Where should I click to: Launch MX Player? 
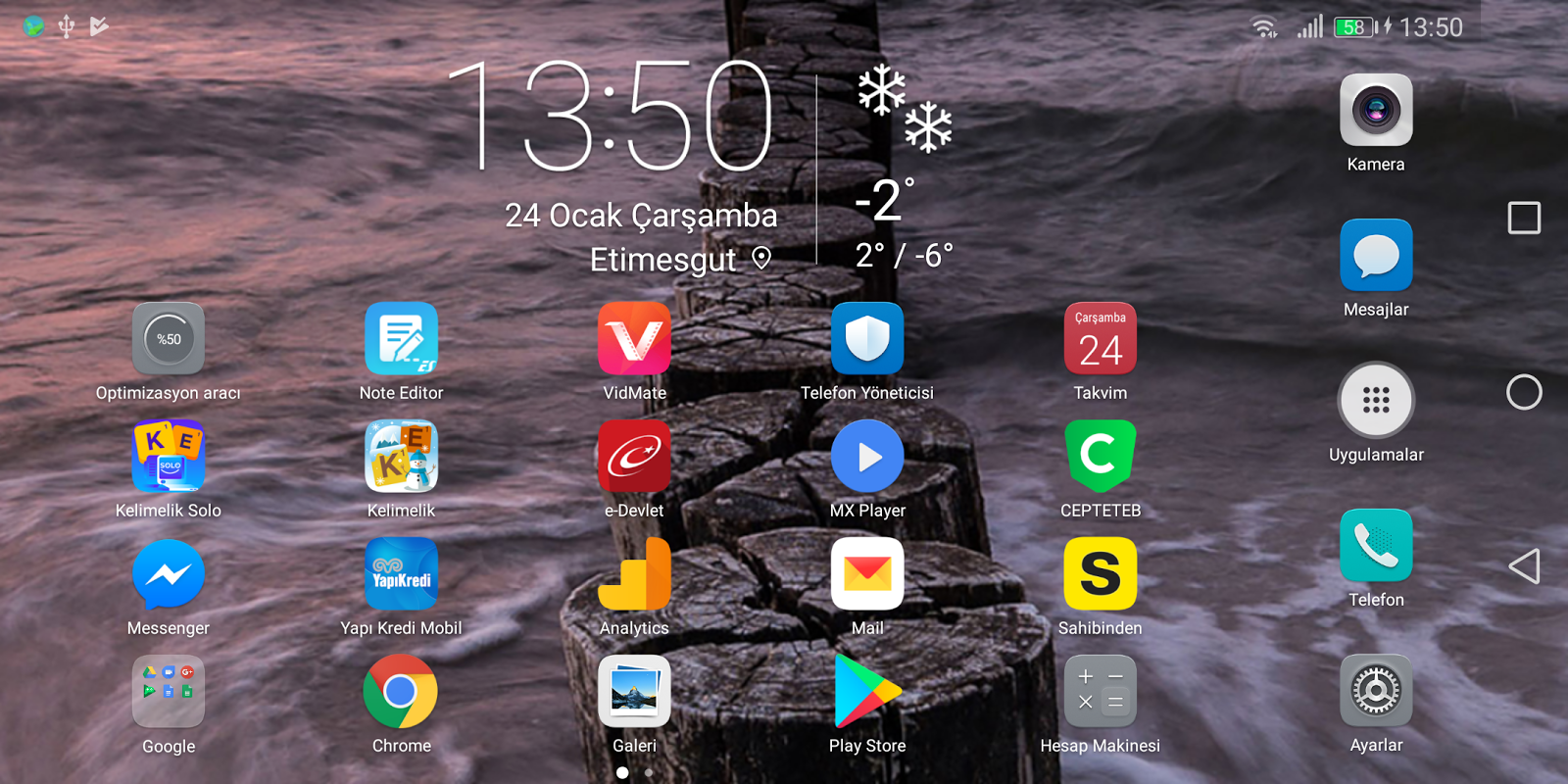click(x=867, y=457)
